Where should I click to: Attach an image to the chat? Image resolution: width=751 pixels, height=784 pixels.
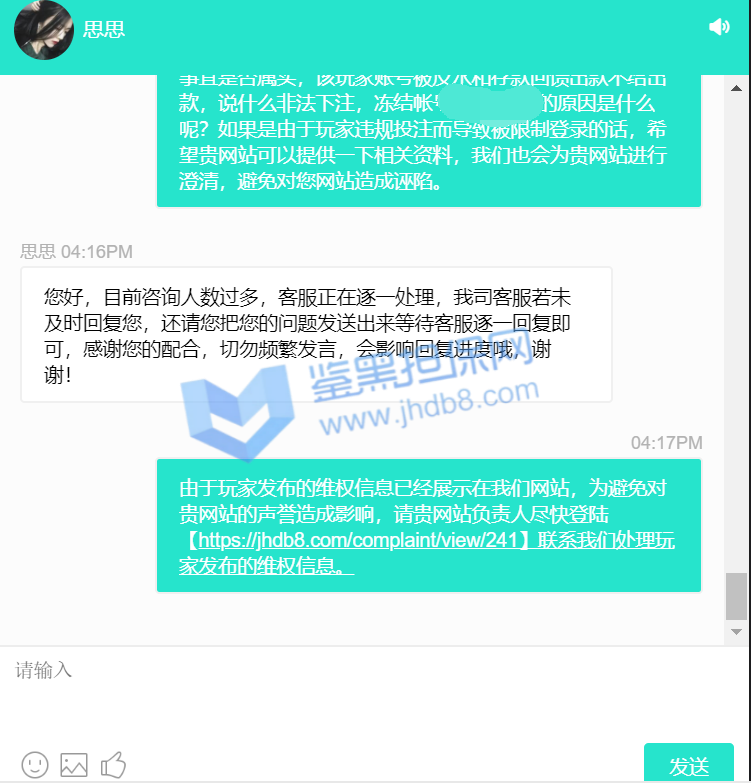click(74, 765)
